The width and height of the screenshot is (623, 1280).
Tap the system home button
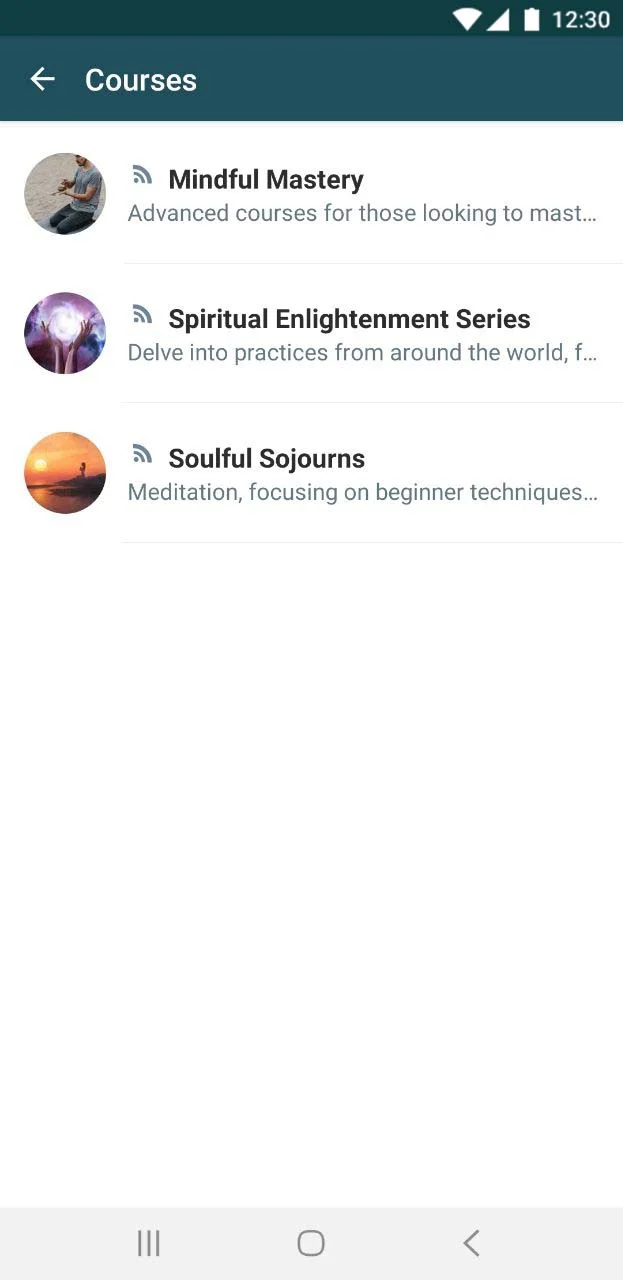[x=311, y=1243]
